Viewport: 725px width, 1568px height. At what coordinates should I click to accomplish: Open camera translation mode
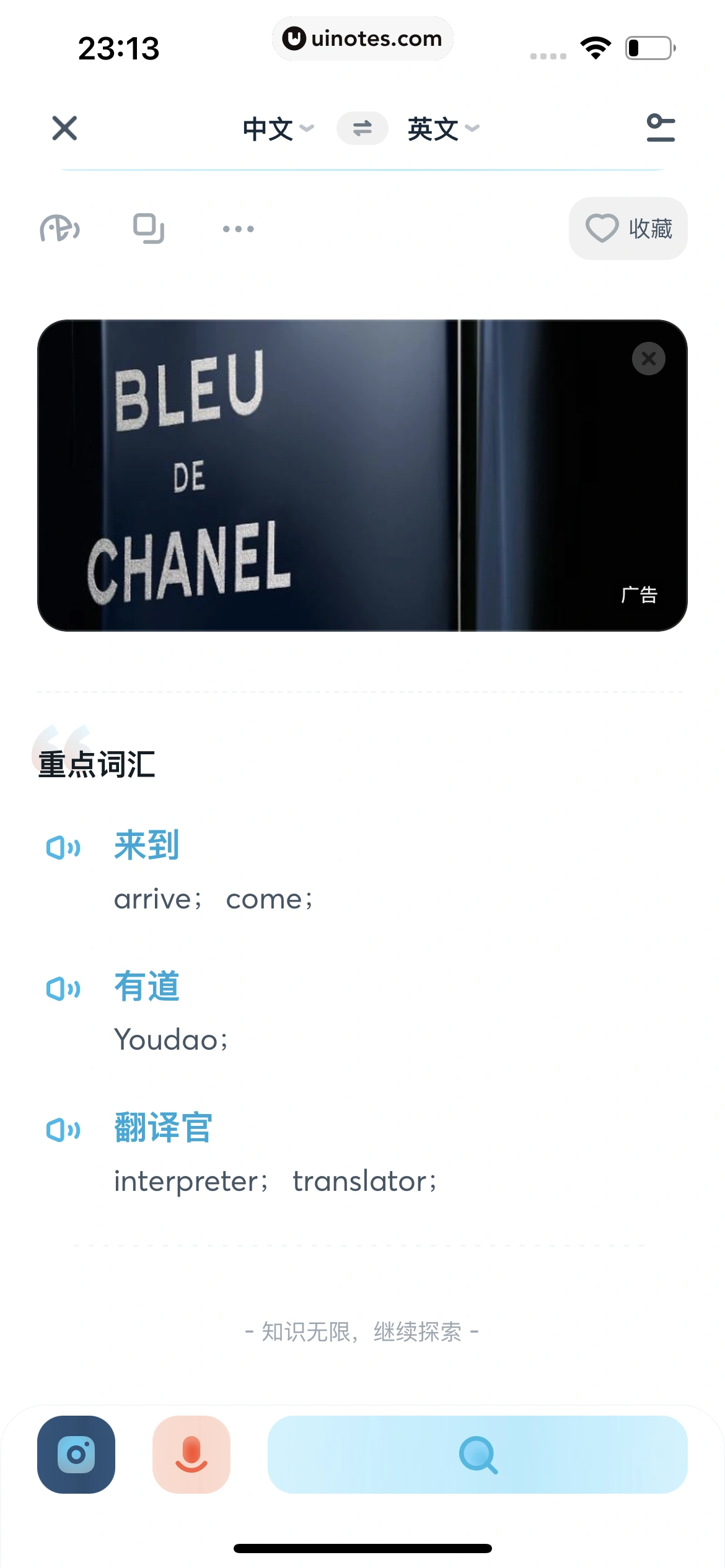tap(76, 1454)
